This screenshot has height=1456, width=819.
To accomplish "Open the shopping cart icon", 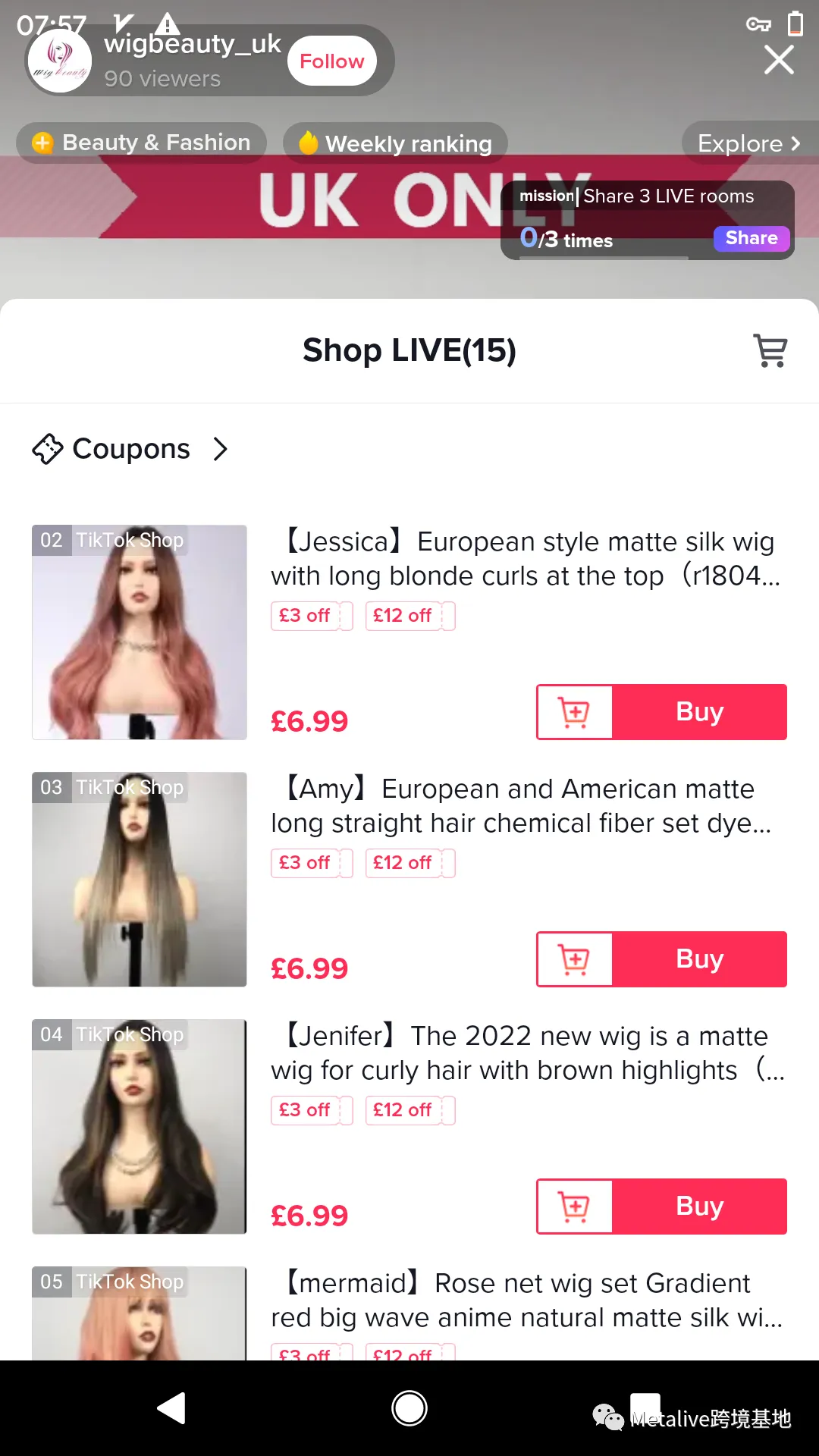I will pos(770,350).
